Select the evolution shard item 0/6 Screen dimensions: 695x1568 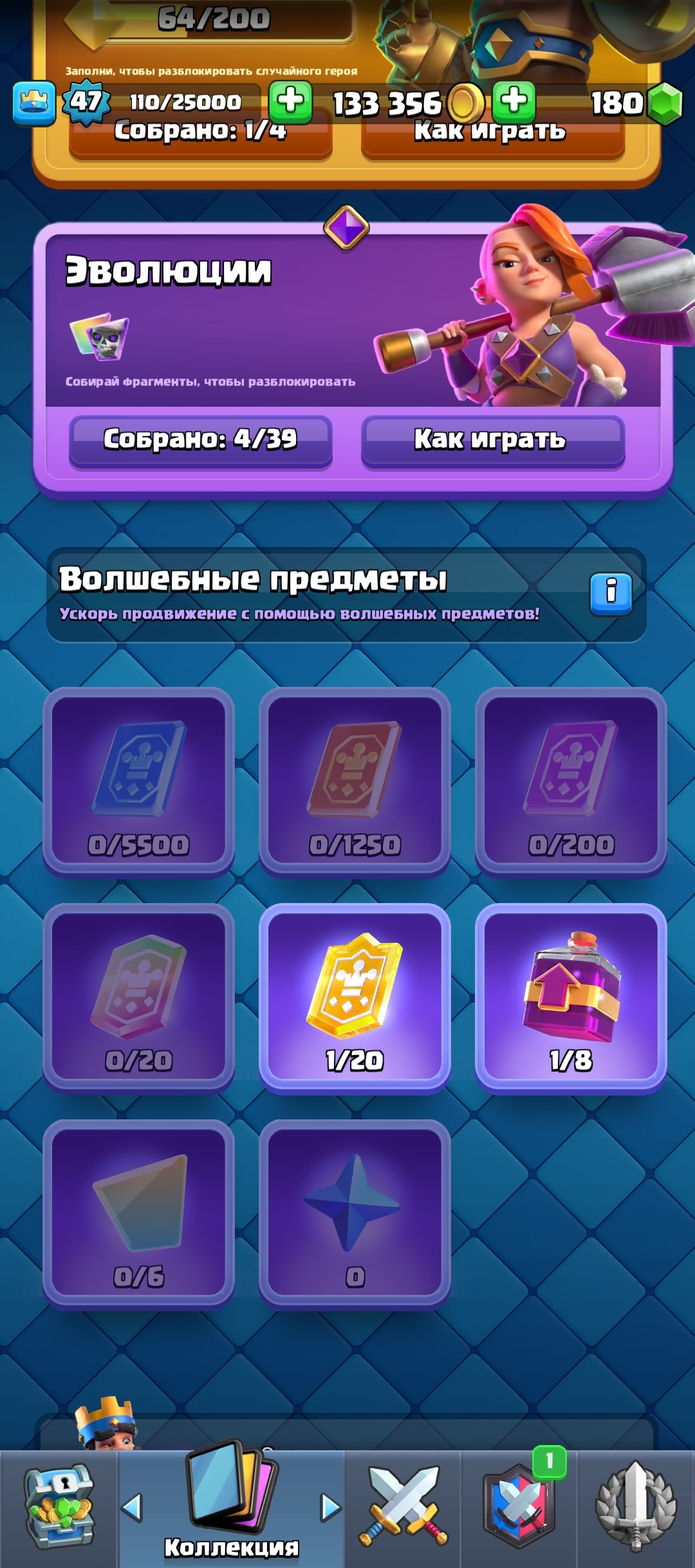pos(138,1213)
